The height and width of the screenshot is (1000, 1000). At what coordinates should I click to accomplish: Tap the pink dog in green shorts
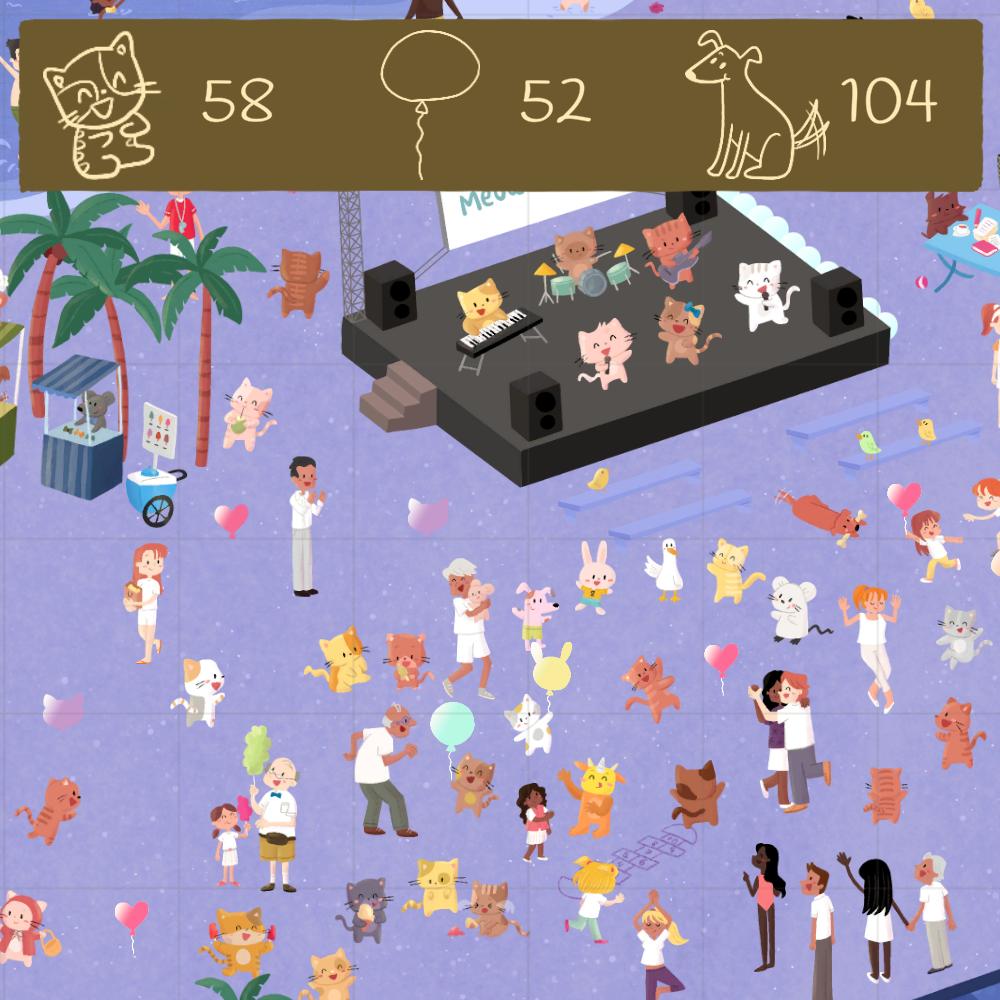click(534, 614)
